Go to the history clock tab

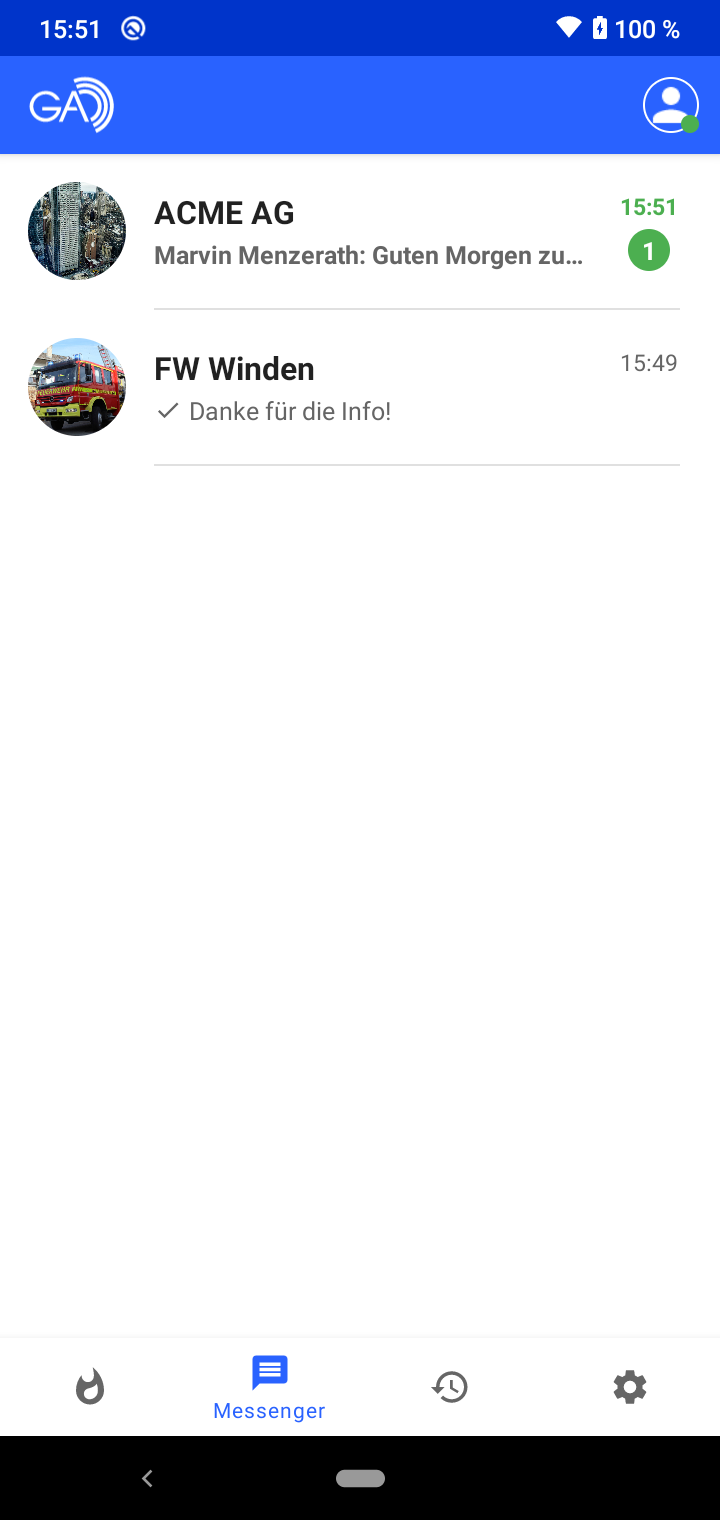(450, 1387)
